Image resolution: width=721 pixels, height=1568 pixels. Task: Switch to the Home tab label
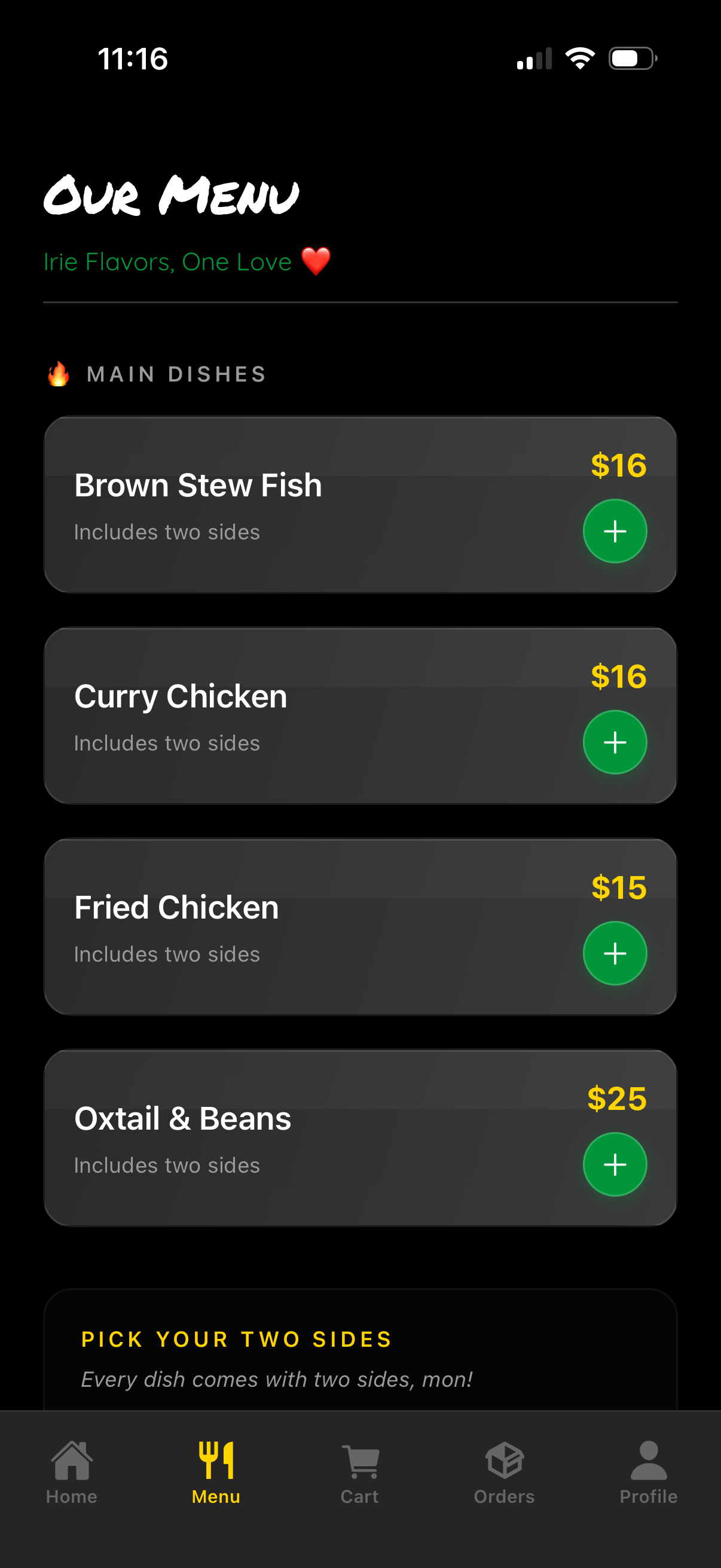(71, 1497)
